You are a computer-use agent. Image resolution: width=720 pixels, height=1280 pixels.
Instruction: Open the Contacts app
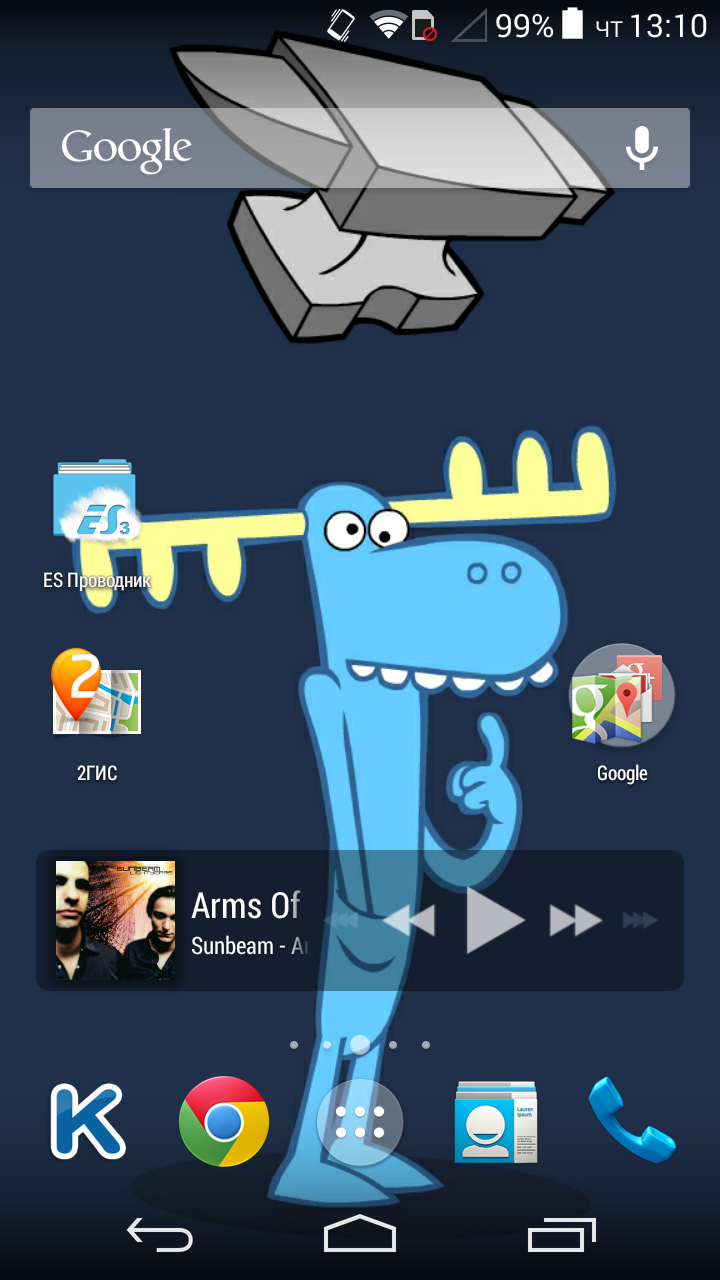pos(496,1121)
